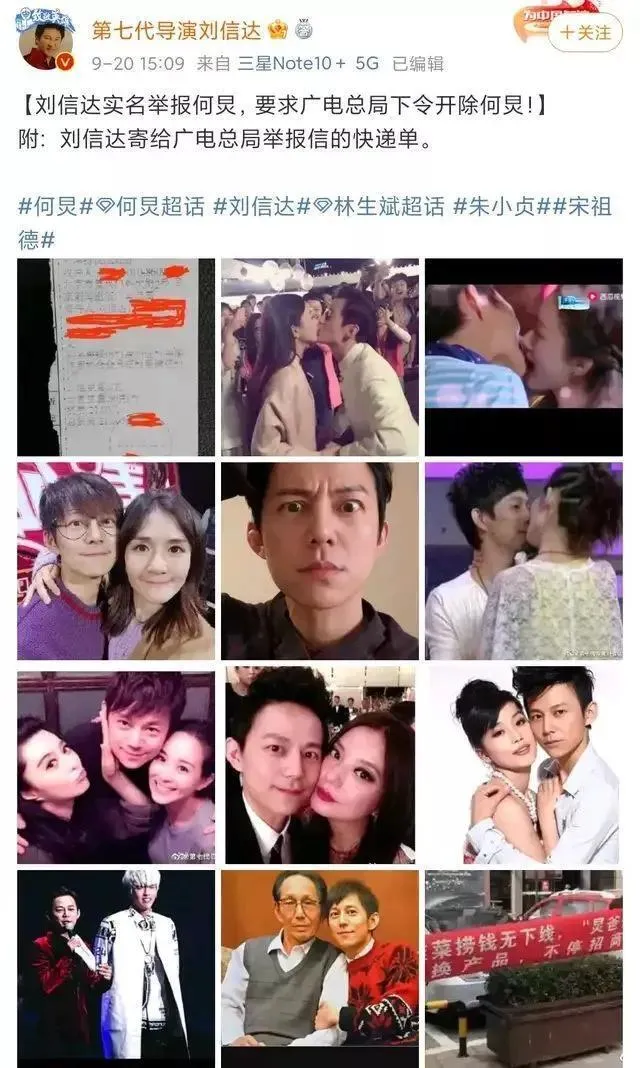Open the close-up TV kiss screenshot
640x1068 pixels.
pos(523,357)
